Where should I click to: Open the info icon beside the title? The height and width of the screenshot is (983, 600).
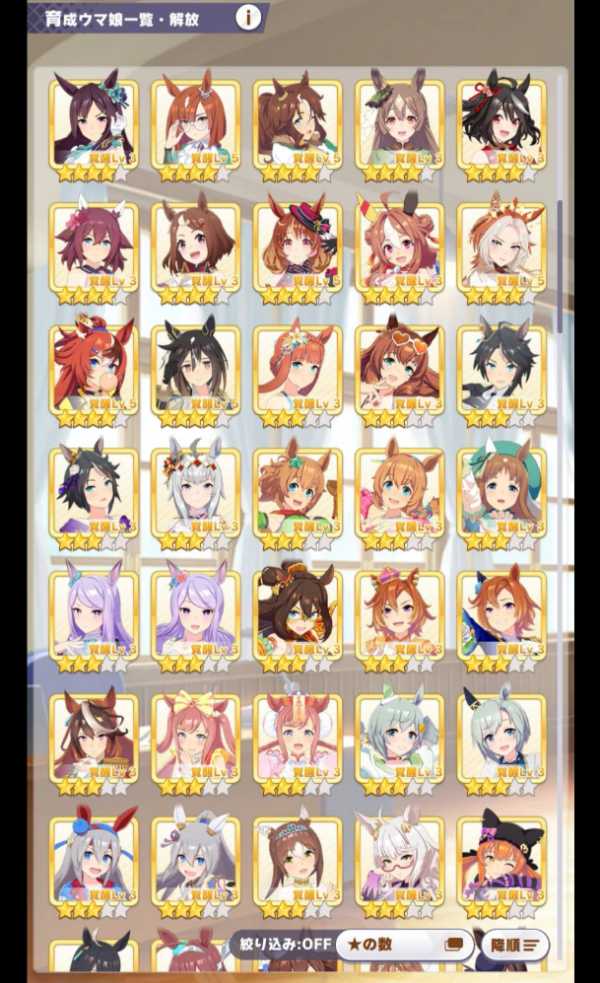pyautogui.click(x=249, y=16)
